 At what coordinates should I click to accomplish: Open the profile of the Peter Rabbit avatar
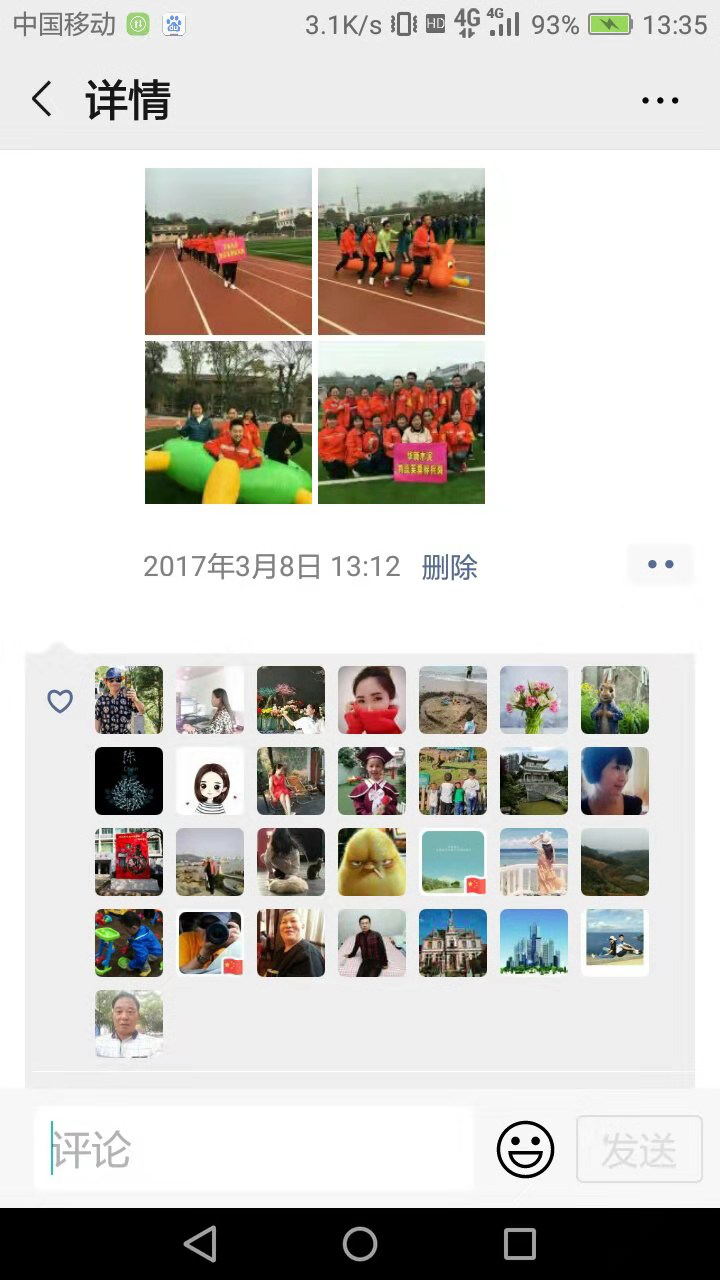[615, 700]
